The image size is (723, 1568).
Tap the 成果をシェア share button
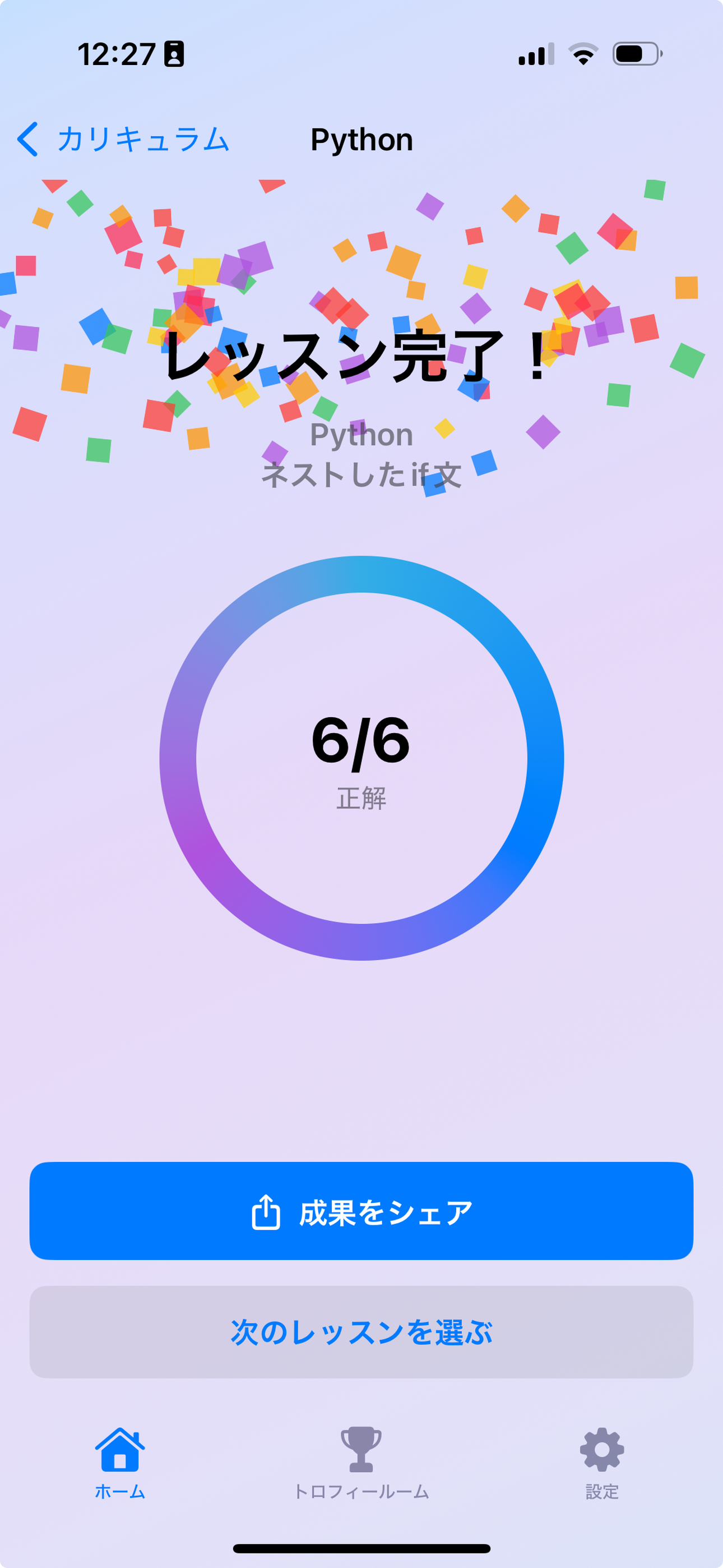[x=361, y=1211]
